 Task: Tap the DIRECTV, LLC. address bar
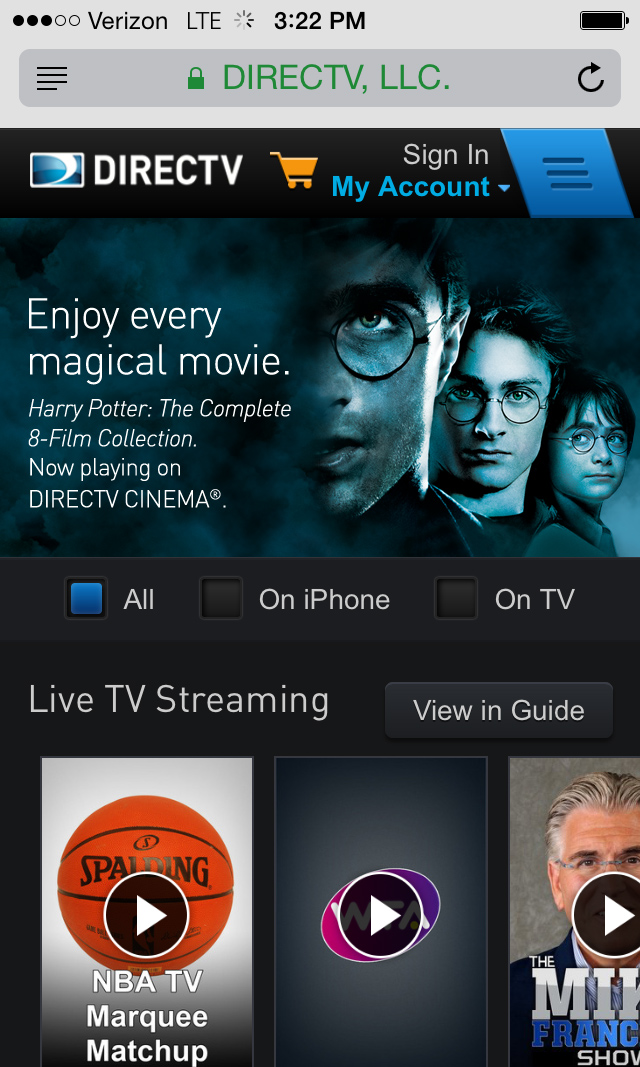(320, 78)
